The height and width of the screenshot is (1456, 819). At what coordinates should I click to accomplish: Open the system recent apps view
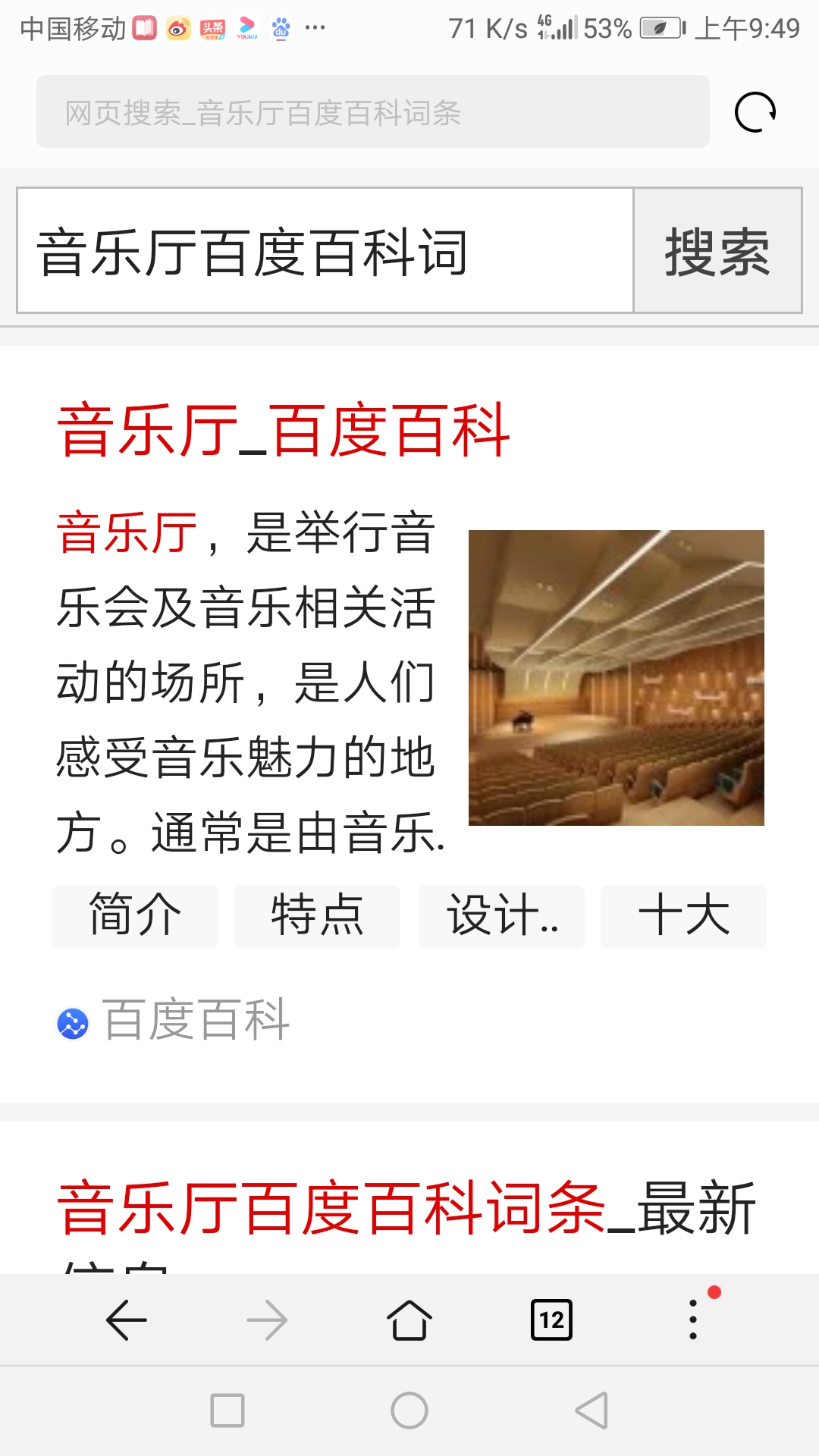(227, 1410)
